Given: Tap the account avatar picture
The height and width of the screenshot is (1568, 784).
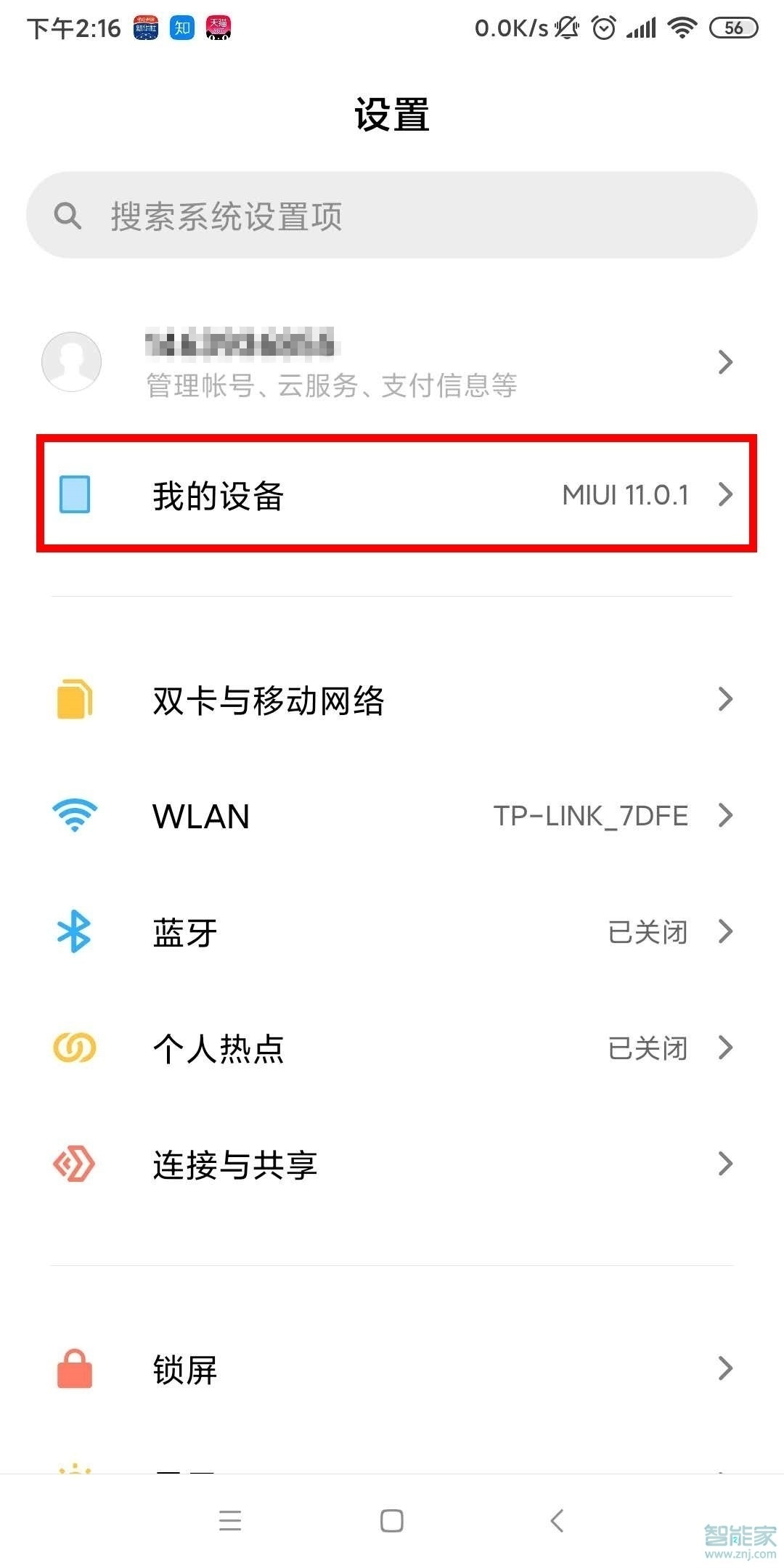Looking at the screenshot, I should pyautogui.click(x=71, y=361).
